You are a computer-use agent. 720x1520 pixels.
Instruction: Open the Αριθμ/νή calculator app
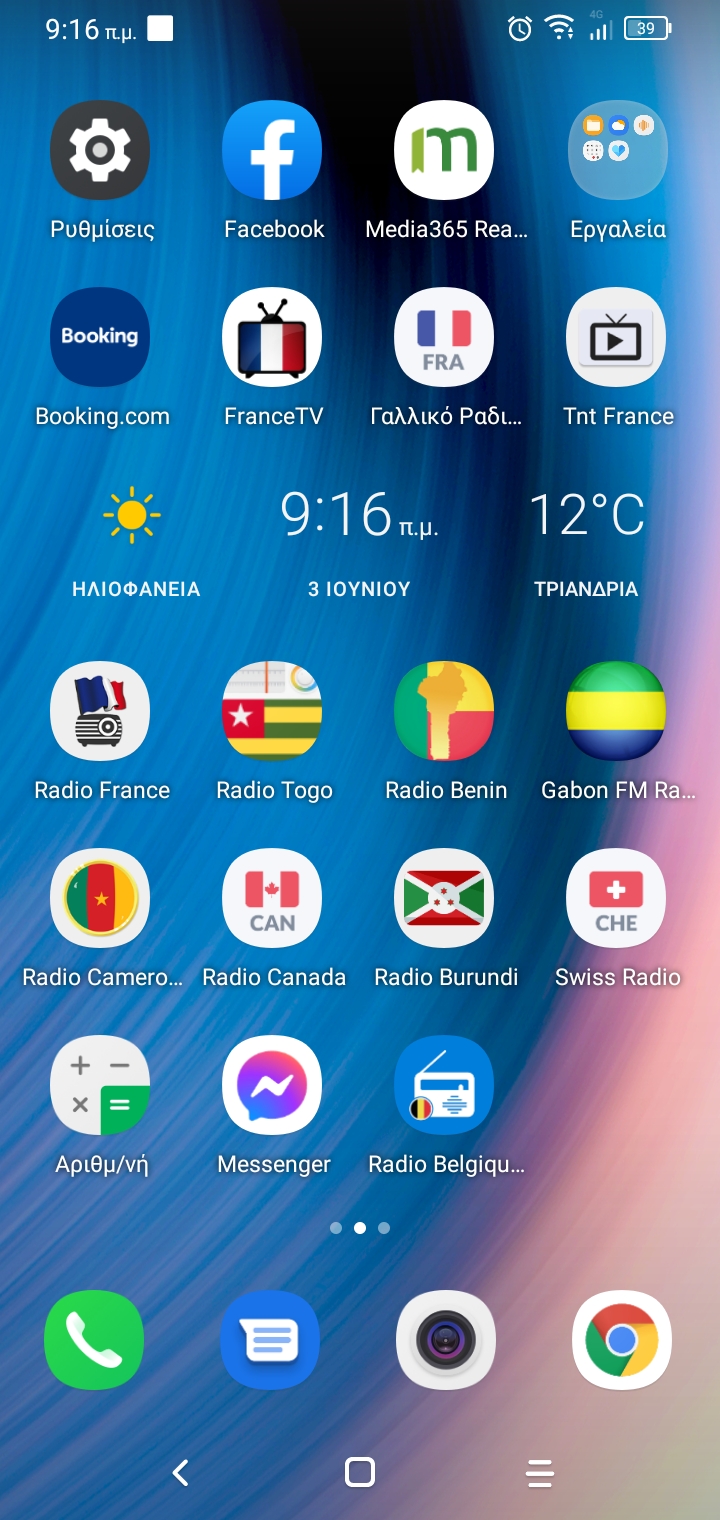point(100,1085)
